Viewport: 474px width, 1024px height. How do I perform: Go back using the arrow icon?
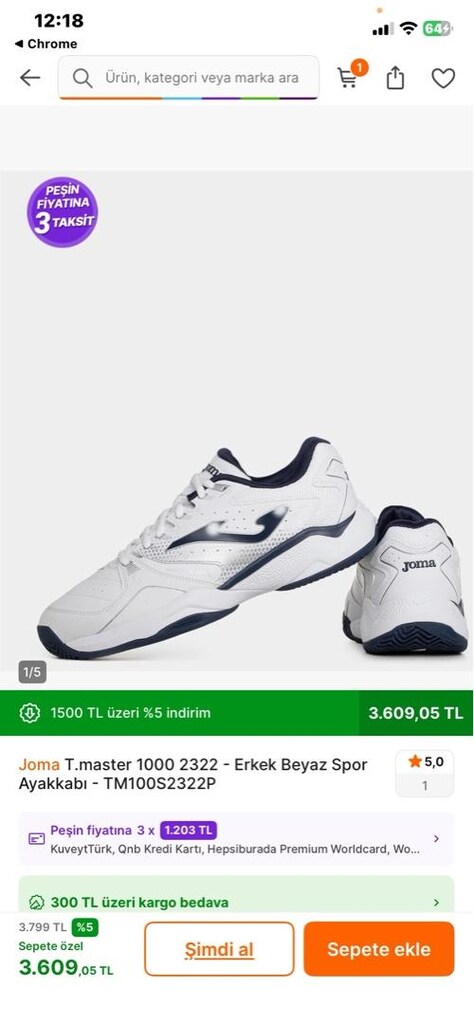pyautogui.click(x=30, y=78)
